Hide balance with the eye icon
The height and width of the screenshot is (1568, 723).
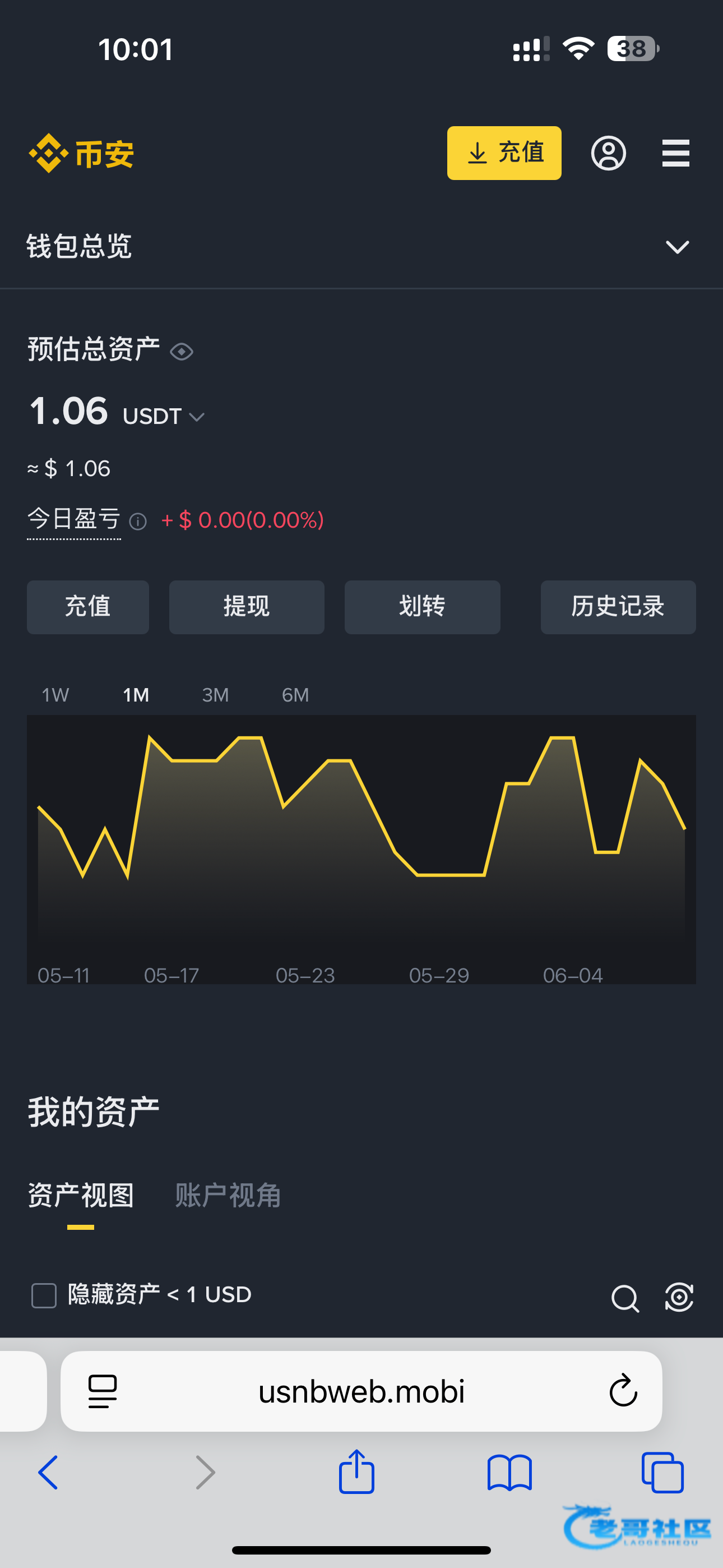click(182, 352)
